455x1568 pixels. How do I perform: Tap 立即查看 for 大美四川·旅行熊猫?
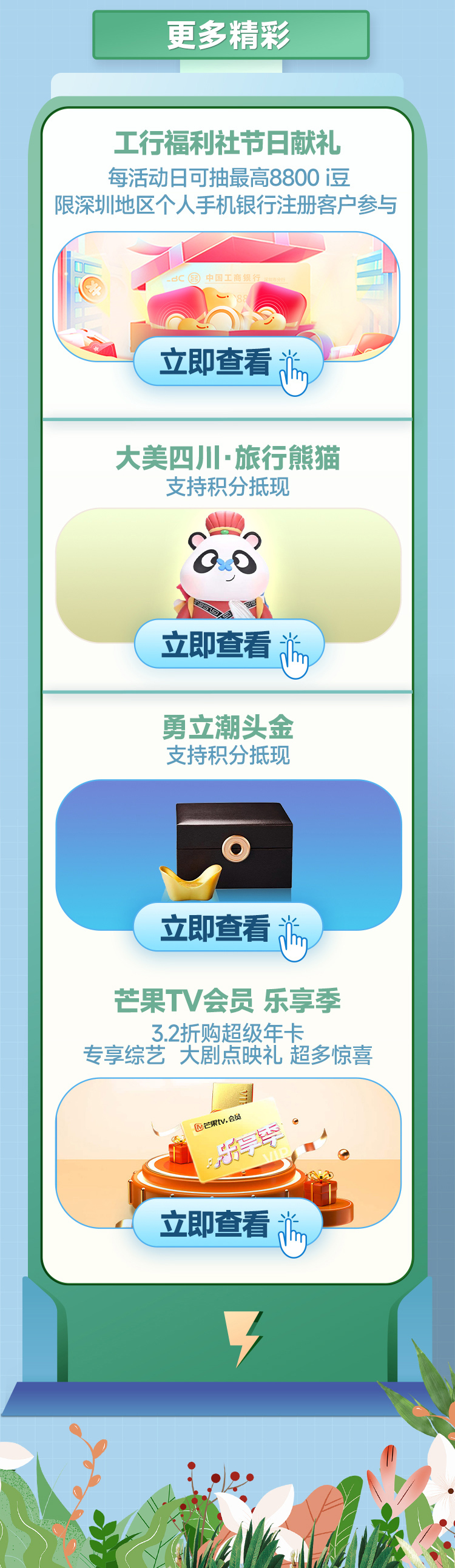[x=228, y=644]
